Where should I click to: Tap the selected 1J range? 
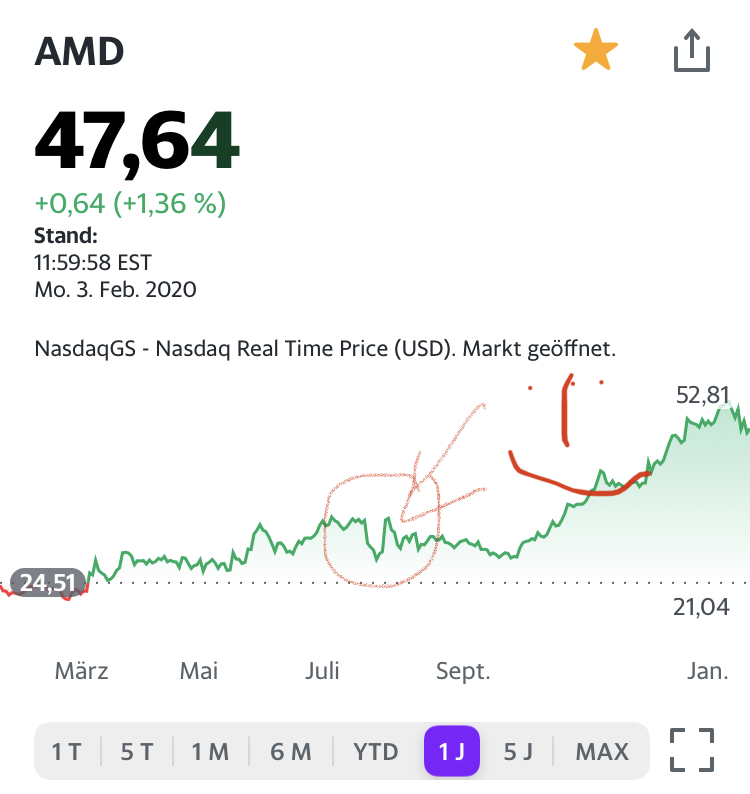click(452, 751)
